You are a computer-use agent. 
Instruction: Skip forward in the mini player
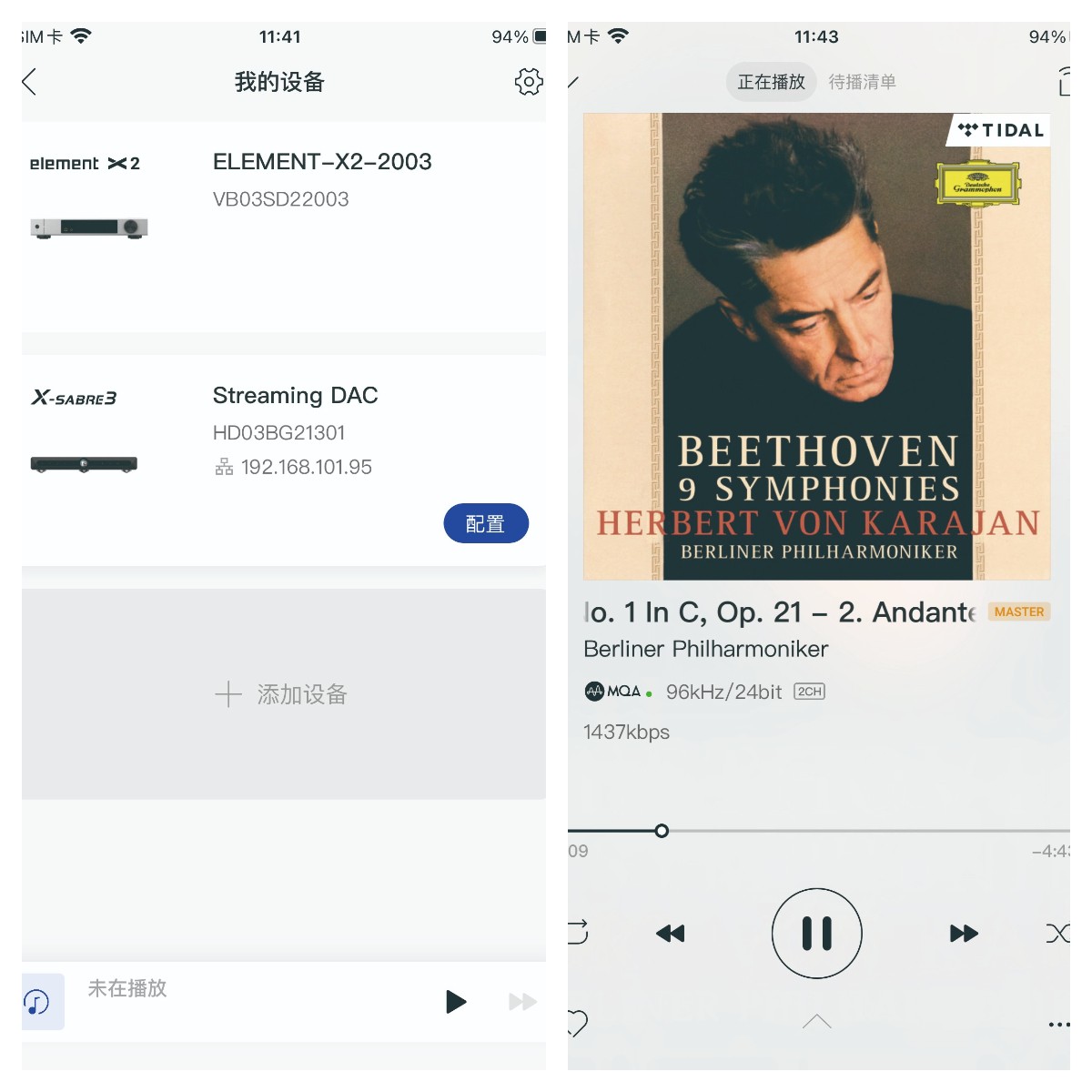tap(522, 1002)
